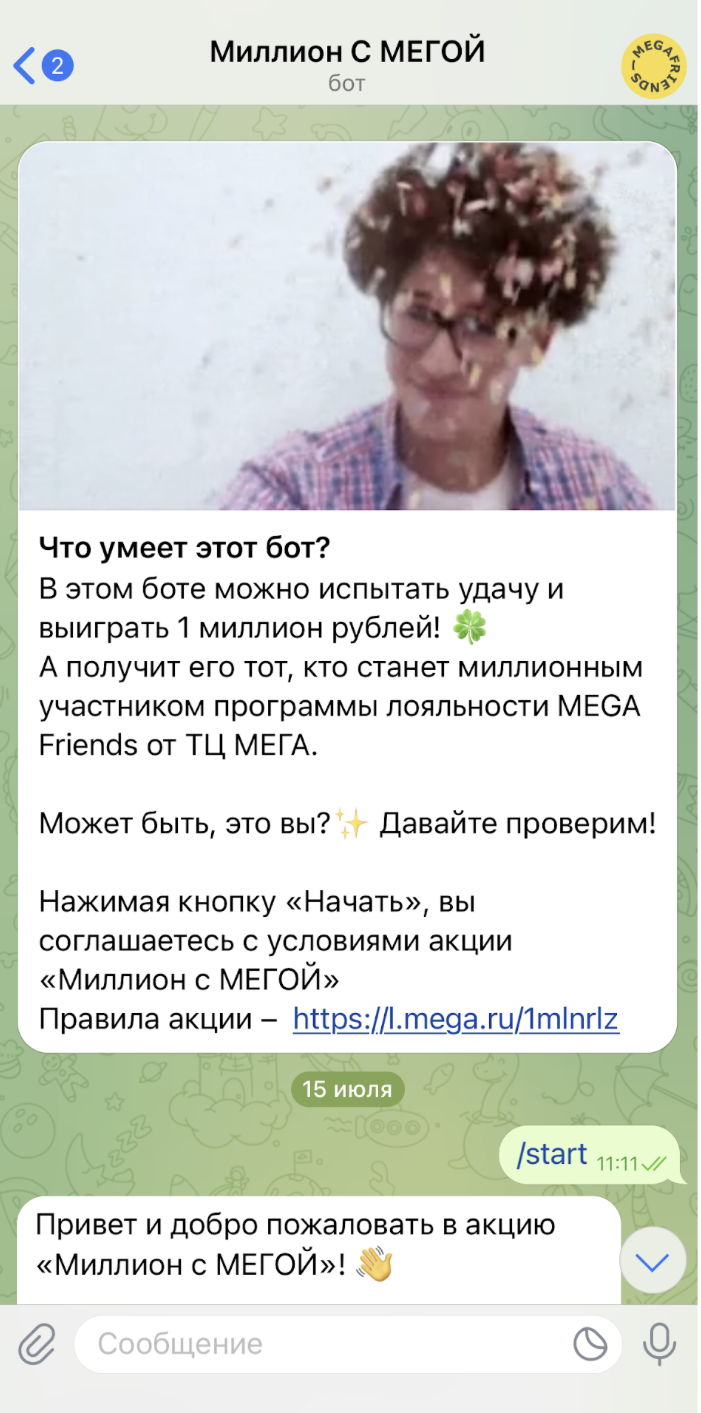701x1413 pixels.
Task: Tap the /start command in the sent message
Action: (551, 1154)
